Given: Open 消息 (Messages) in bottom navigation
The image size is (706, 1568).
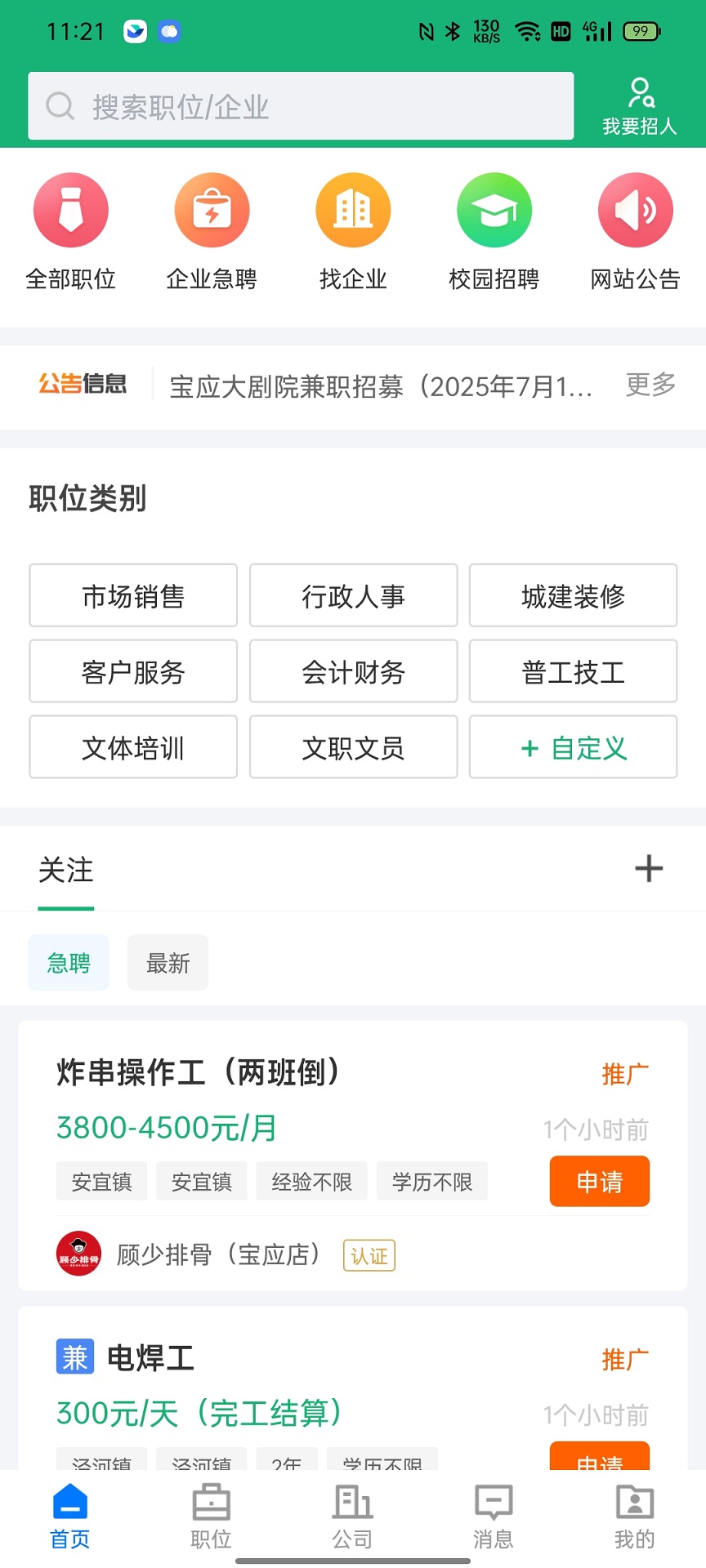Looking at the screenshot, I should tap(493, 1517).
